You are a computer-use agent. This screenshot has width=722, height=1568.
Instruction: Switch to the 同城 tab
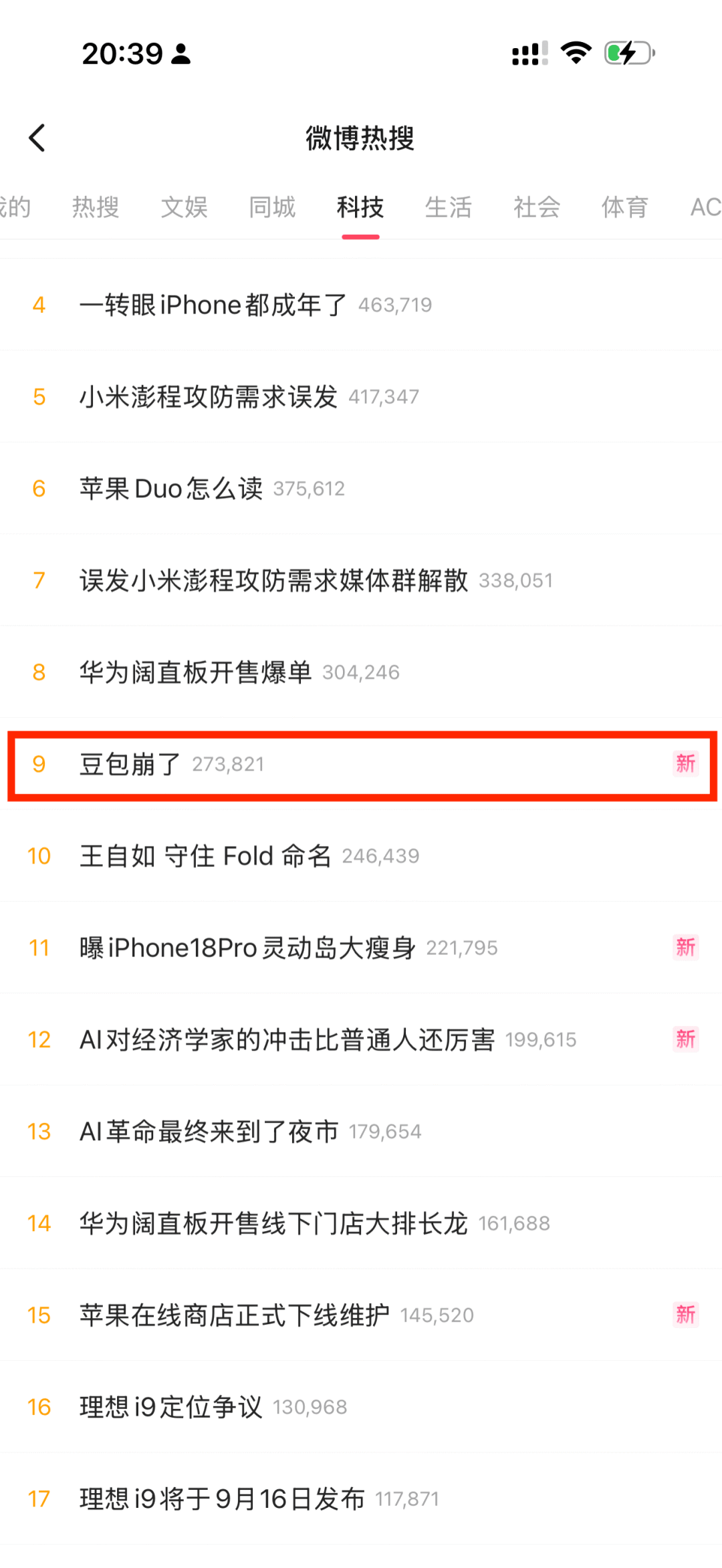(x=272, y=207)
